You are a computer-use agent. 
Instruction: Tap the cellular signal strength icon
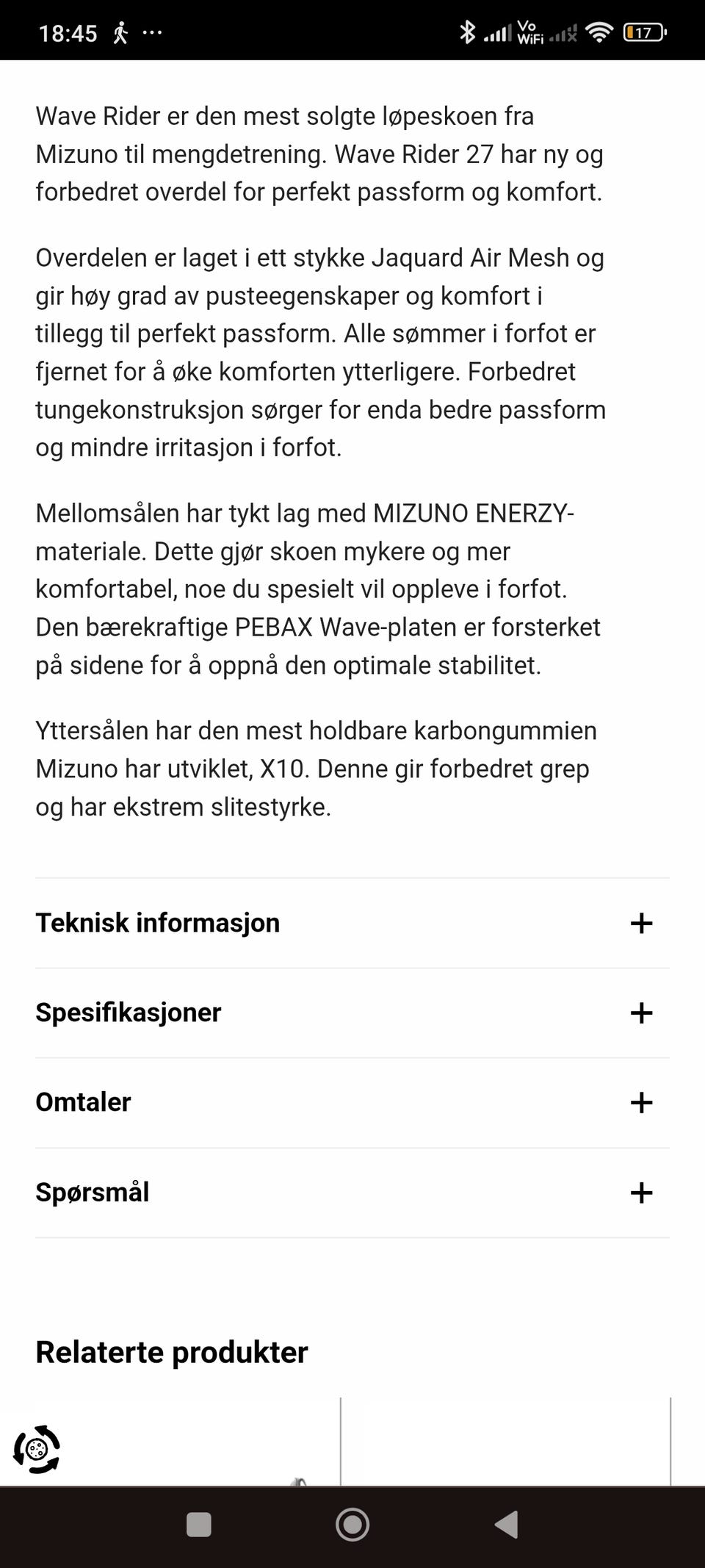pyautogui.click(x=497, y=32)
